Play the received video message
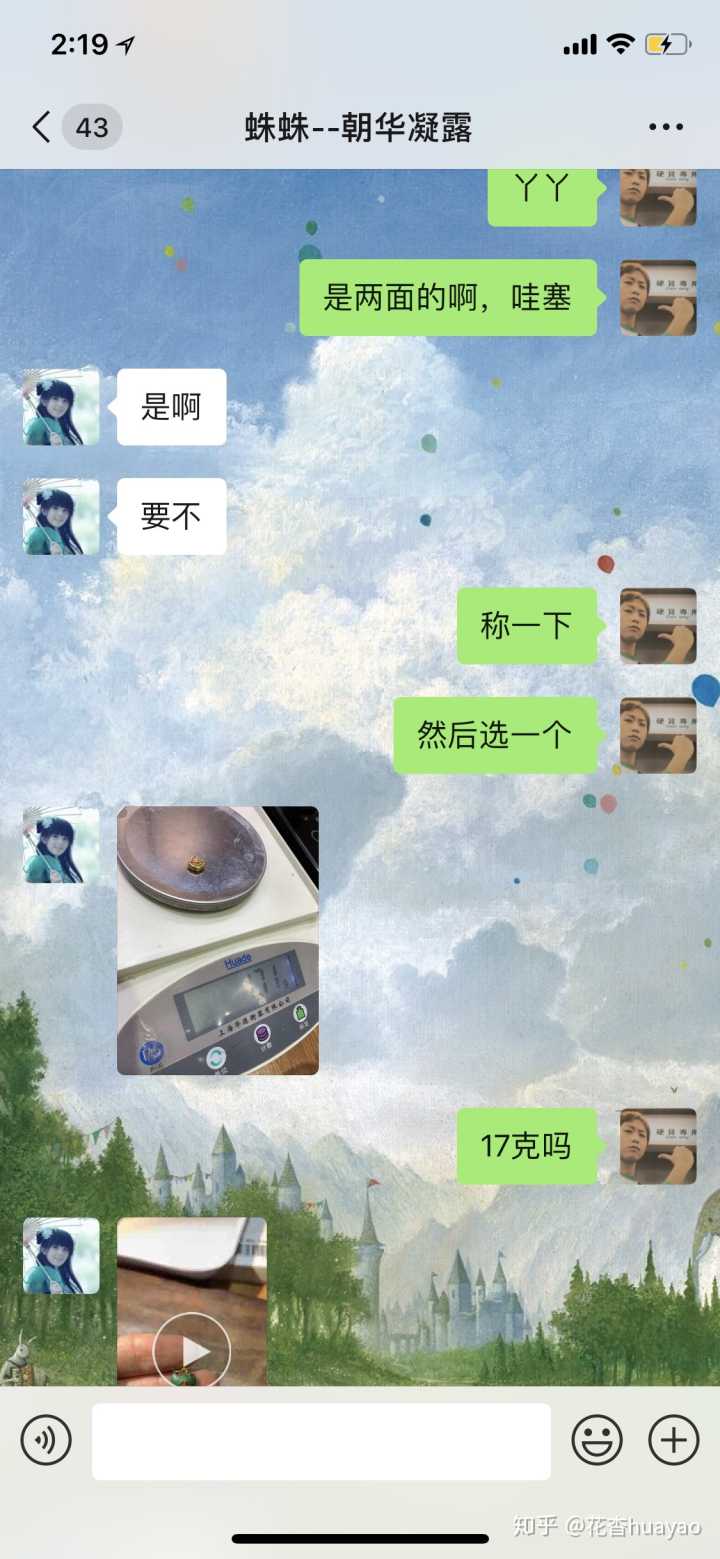Image resolution: width=720 pixels, height=1559 pixels. tap(192, 1350)
